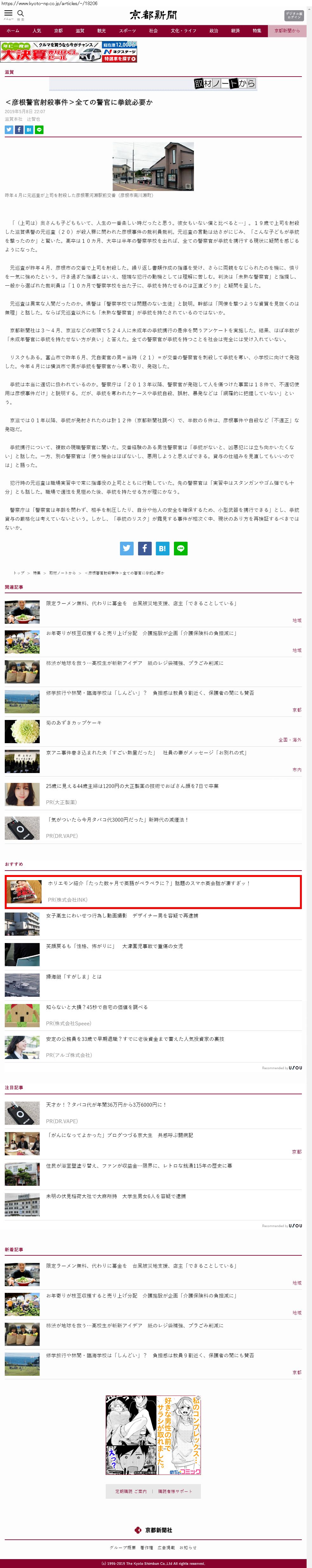This screenshot has height=1568, width=312.
Task: Open article about 限定ラーメン無料 in 関連記事
Action: coord(141,603)
